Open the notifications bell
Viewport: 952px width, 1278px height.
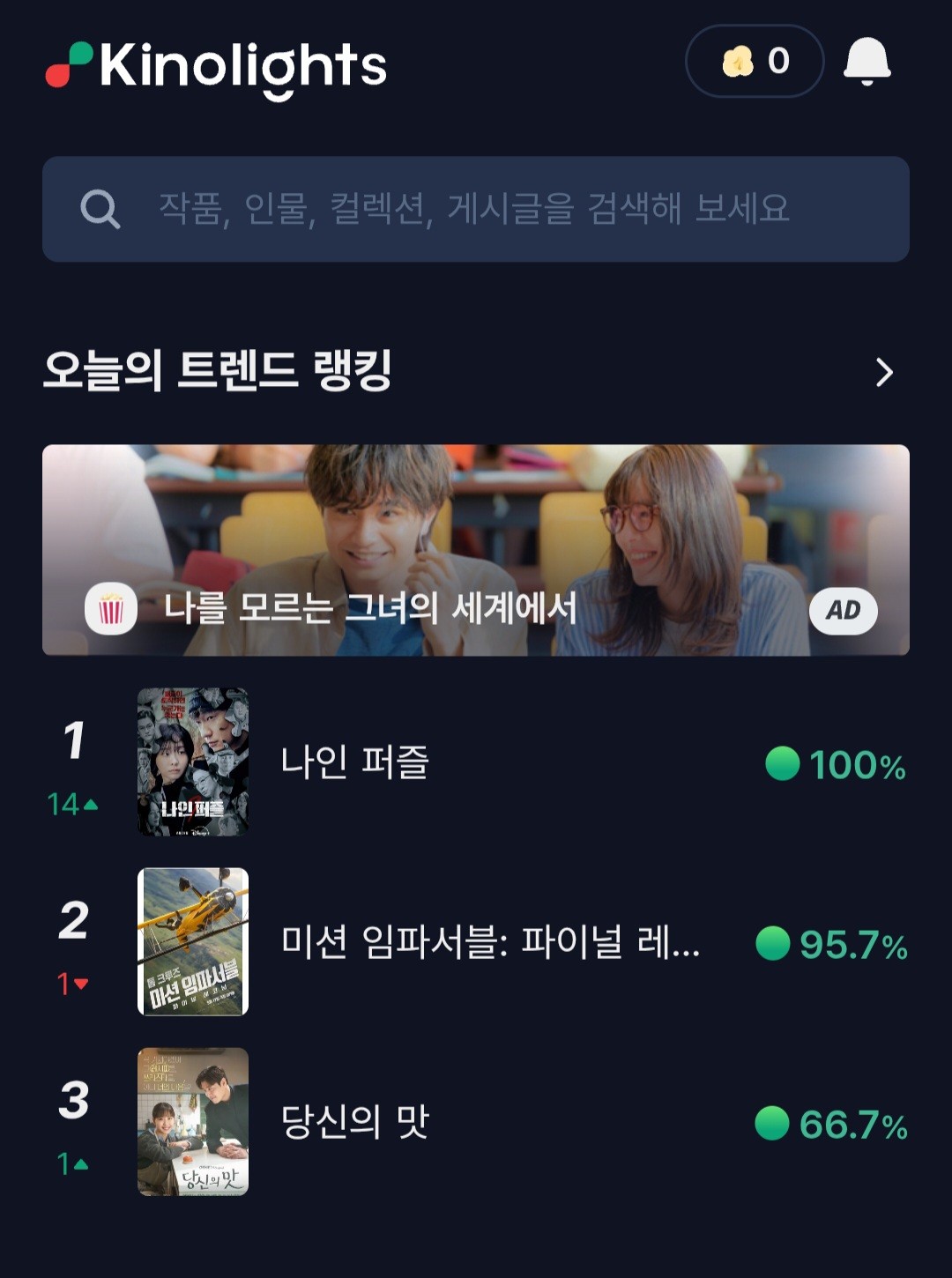click(x=866, y=61)
